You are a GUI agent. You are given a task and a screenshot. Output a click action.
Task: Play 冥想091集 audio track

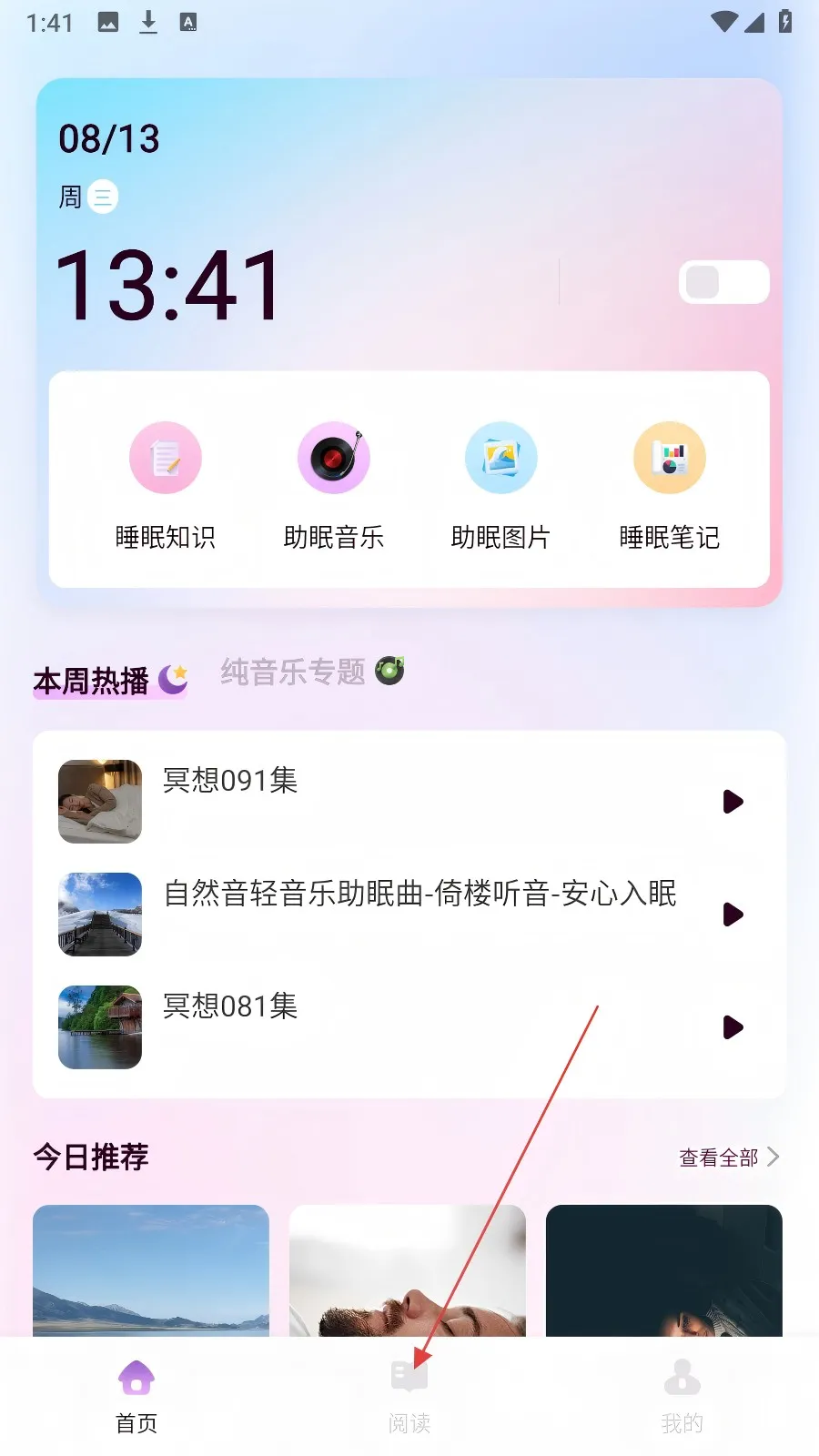(x=733, y=802)
